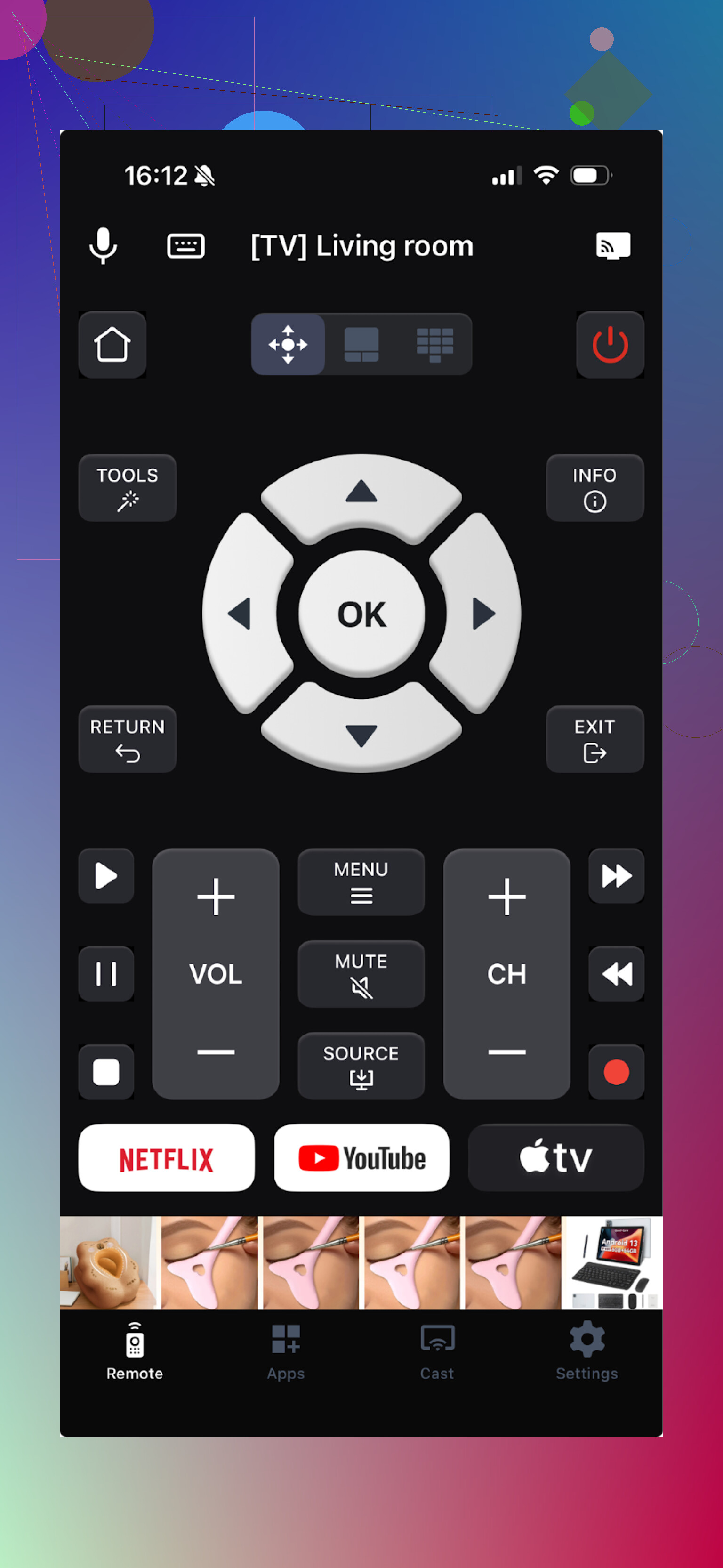
Task: Select the SOURCE input button
Action: pyautogui.click(x=361, y=1065)
